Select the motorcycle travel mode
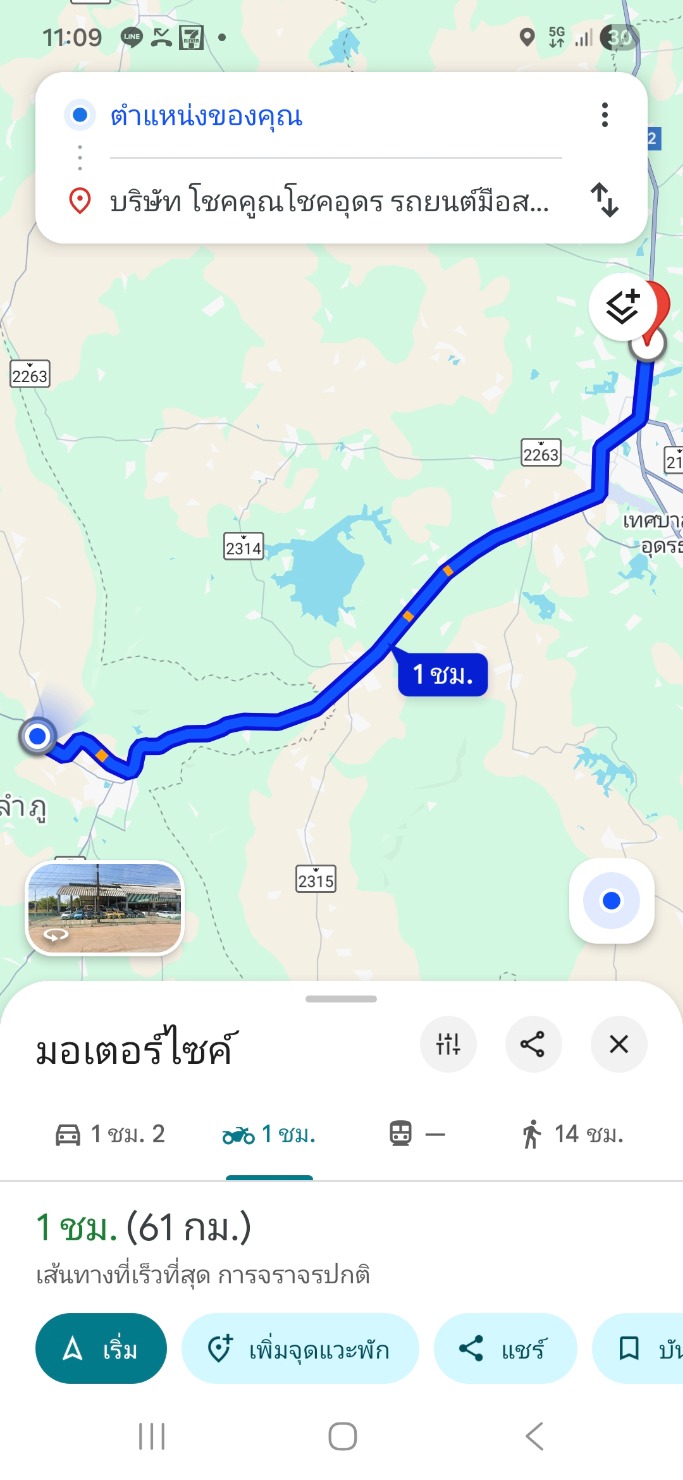The image size is (683, 1480). (x=269, y=1134)
